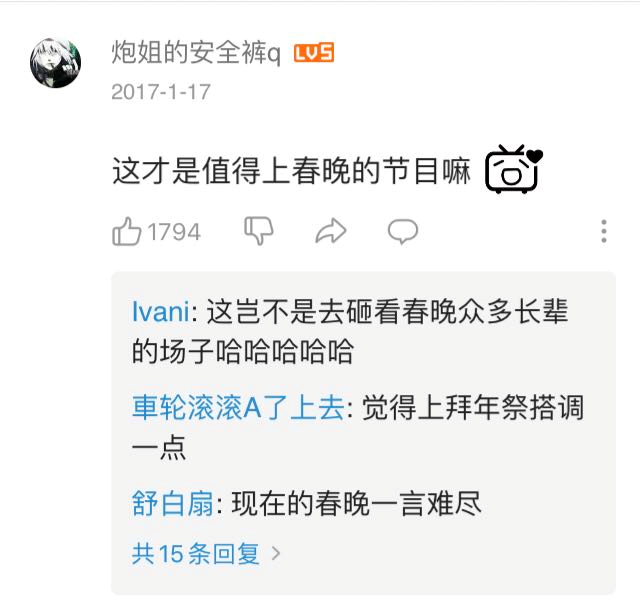
Task: Expand all 15 replies (共15条回复)
Action: coord(206,552)
